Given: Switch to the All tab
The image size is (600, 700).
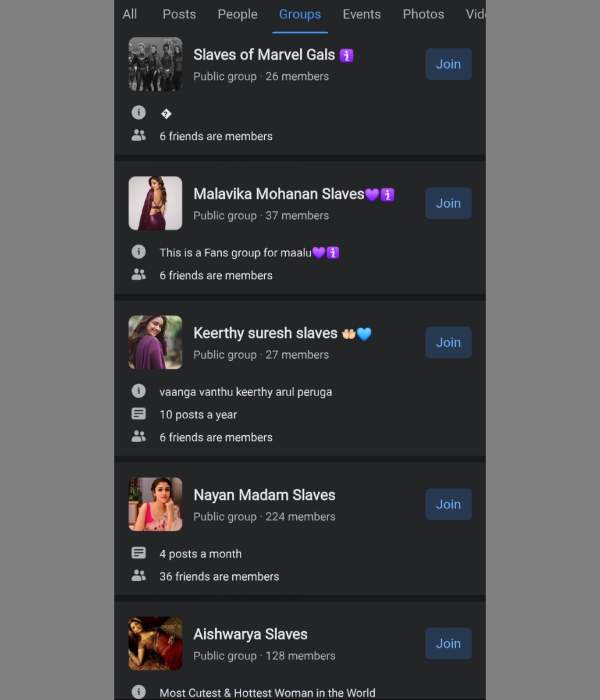Looking at the screenshot, I should [x=130, y=14].
